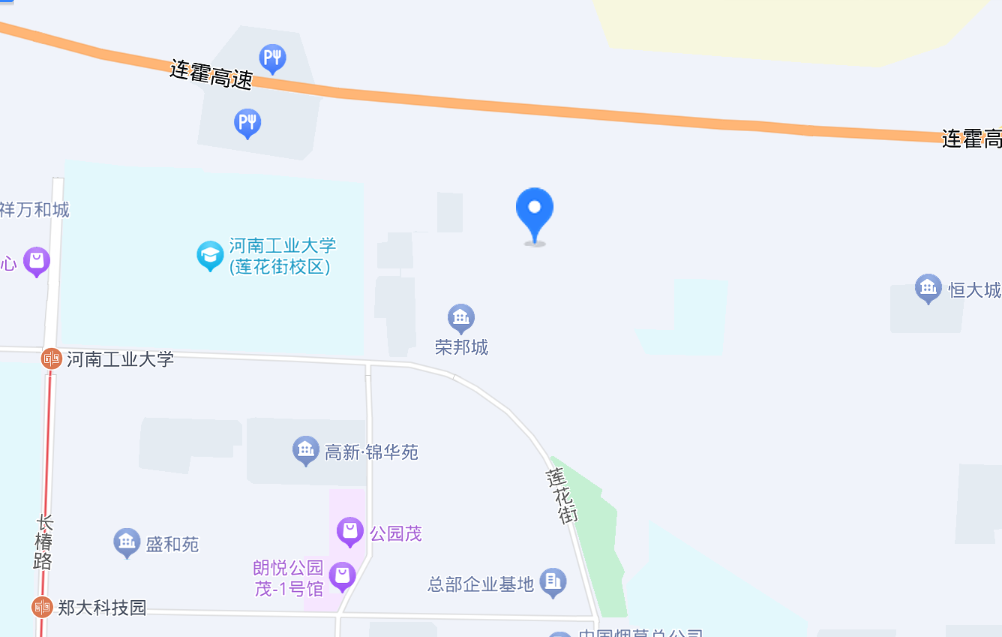Open the 河南工业大学(莲花街校区) campus marker

[x=210, y=256]
